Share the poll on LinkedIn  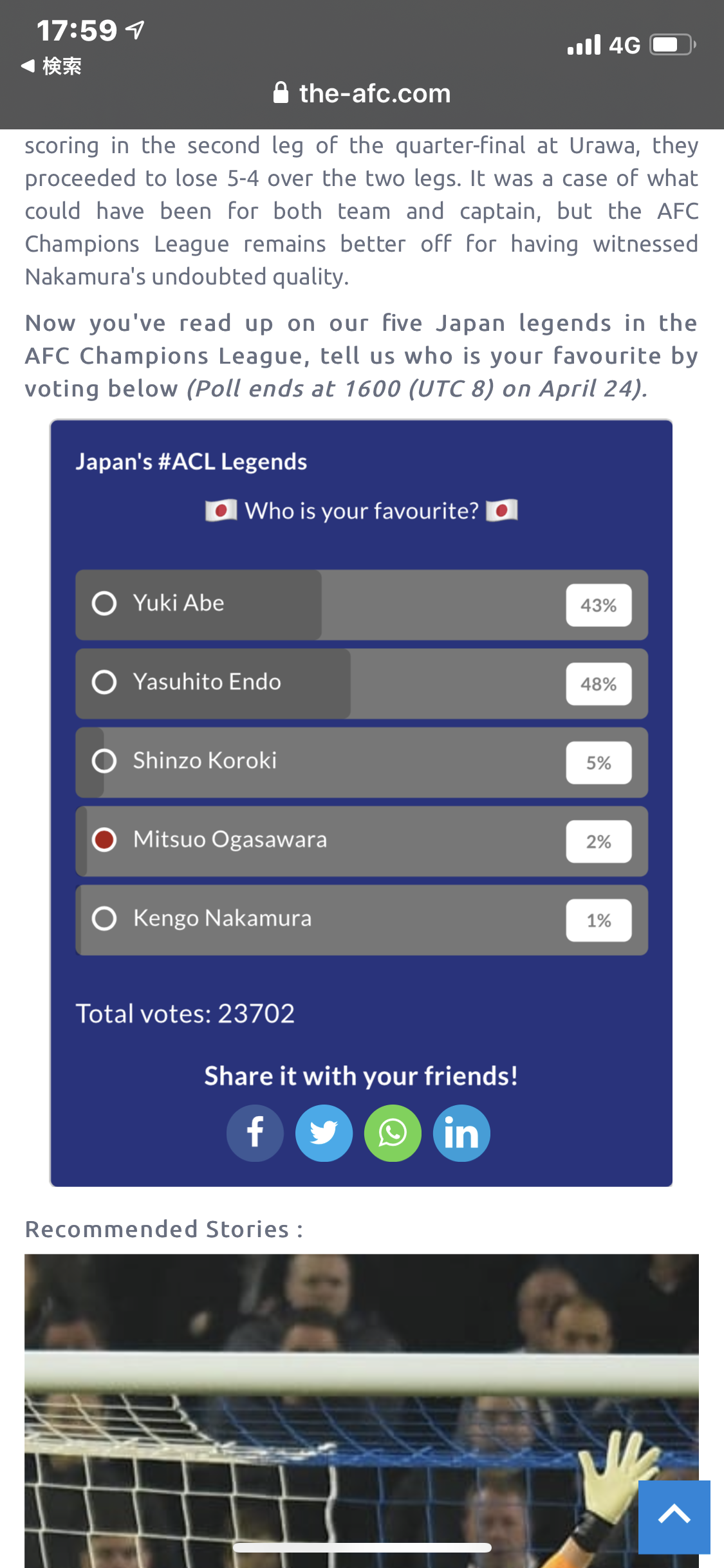click(x=461, y=1133)
